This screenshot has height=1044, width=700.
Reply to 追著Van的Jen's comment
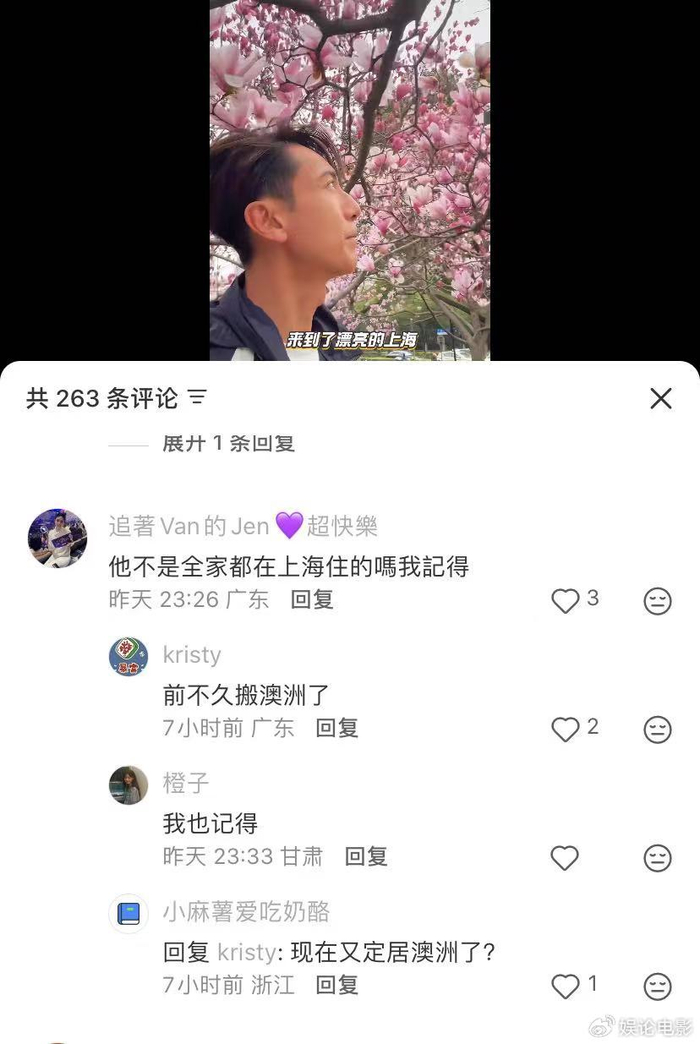point(312,600)
